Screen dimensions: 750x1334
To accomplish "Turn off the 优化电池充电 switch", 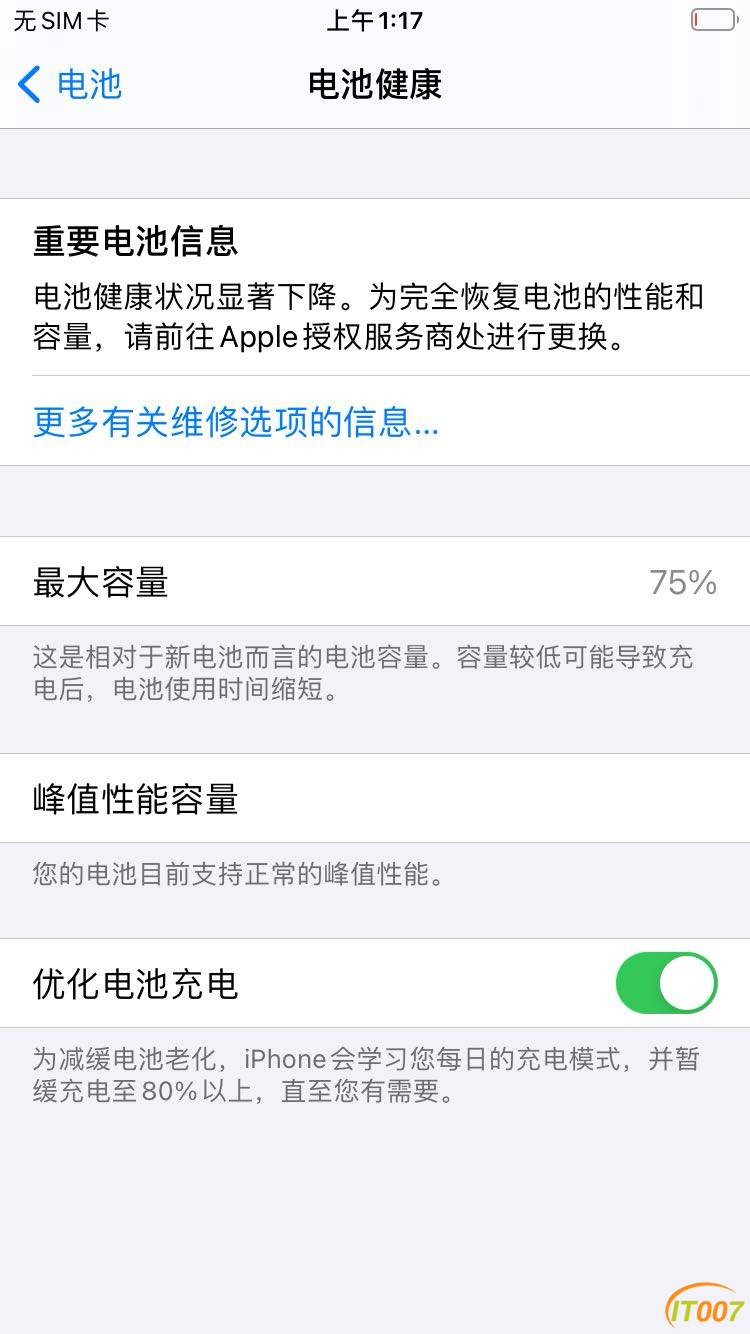I will [x=666, y=983].
